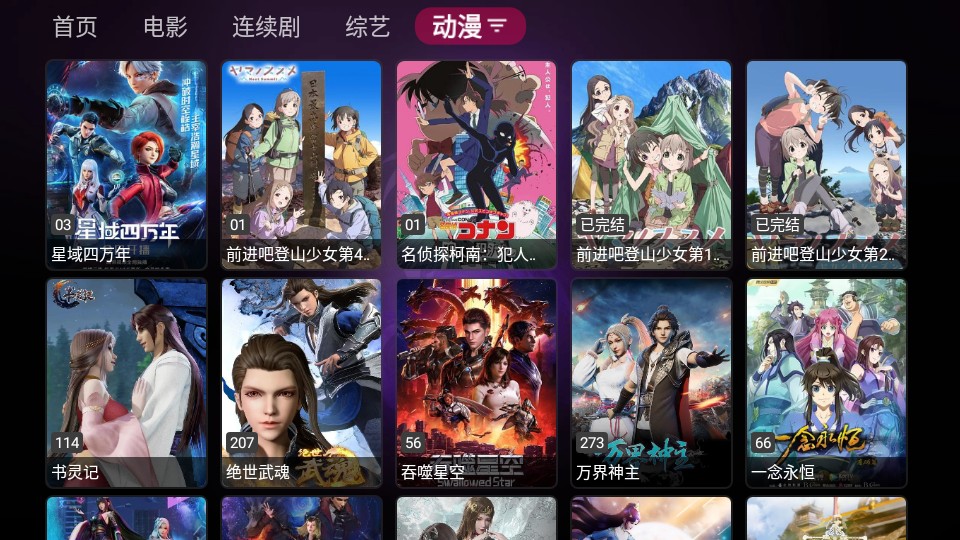Open 一念永恒 anime card

pos(826,383)
